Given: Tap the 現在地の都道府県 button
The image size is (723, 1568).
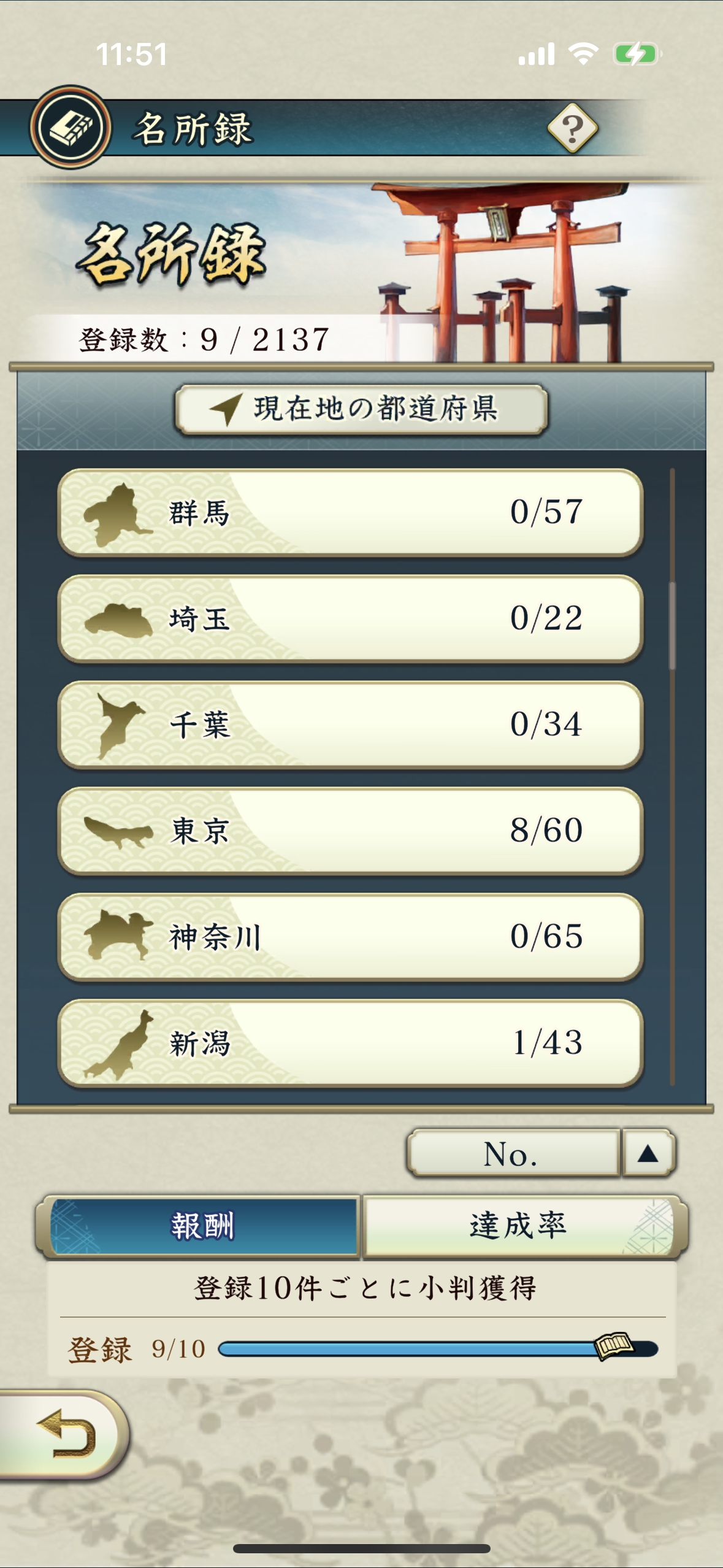Looking at the screenshot, I should [361, 409].
